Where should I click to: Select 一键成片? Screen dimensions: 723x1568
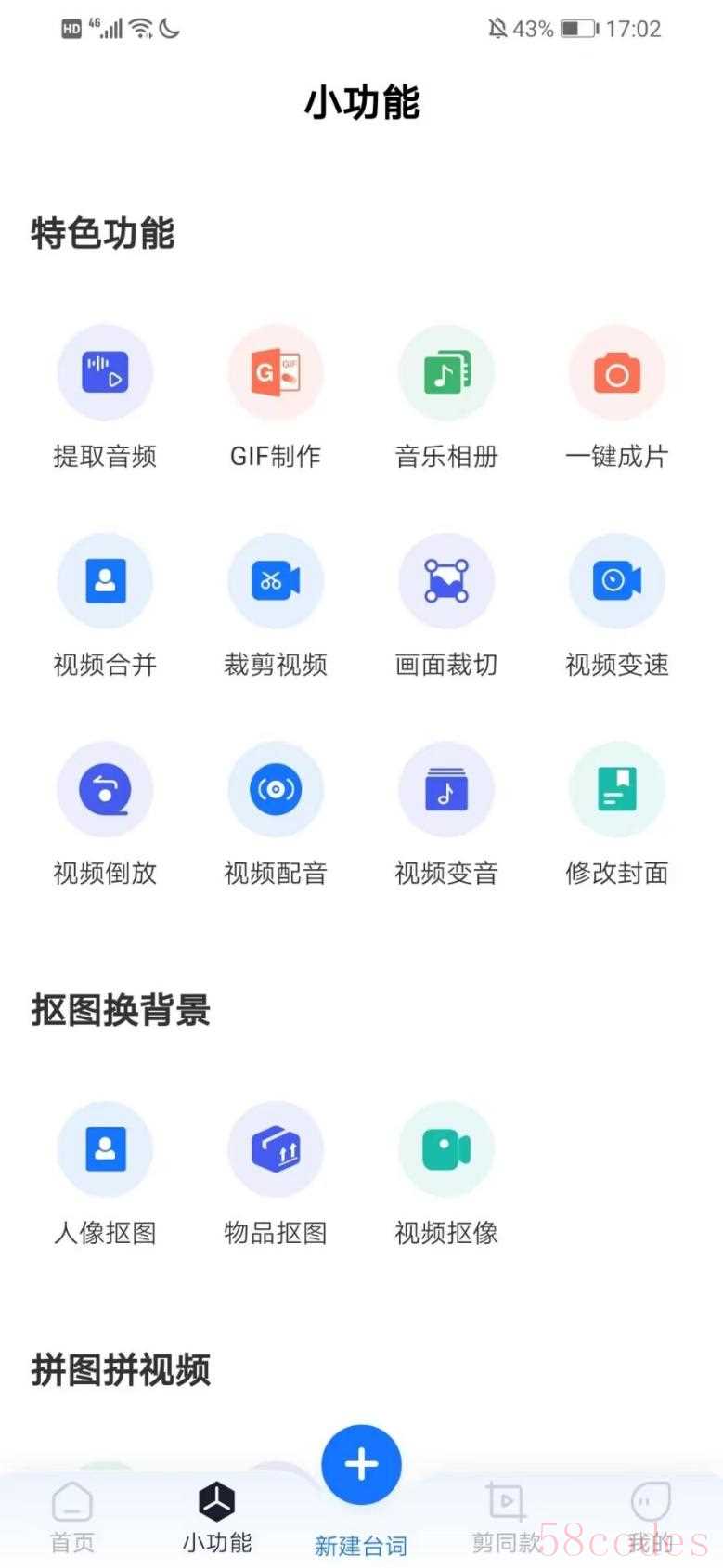[617, 372]
